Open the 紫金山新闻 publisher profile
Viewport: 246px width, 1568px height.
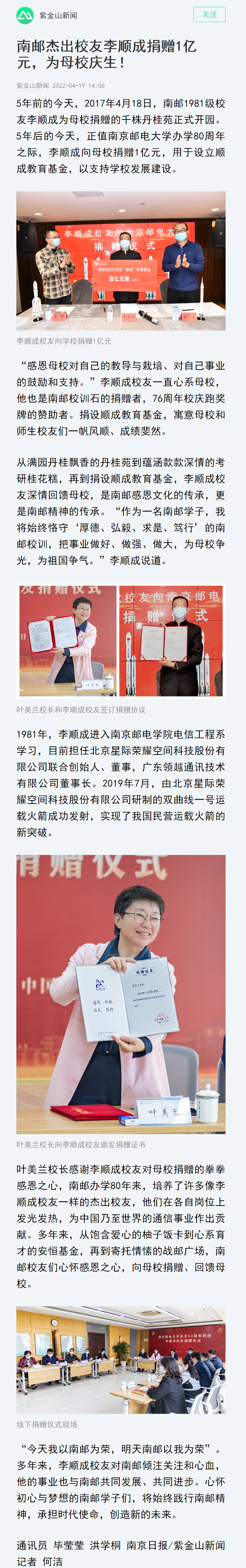[x=58, y=15]
